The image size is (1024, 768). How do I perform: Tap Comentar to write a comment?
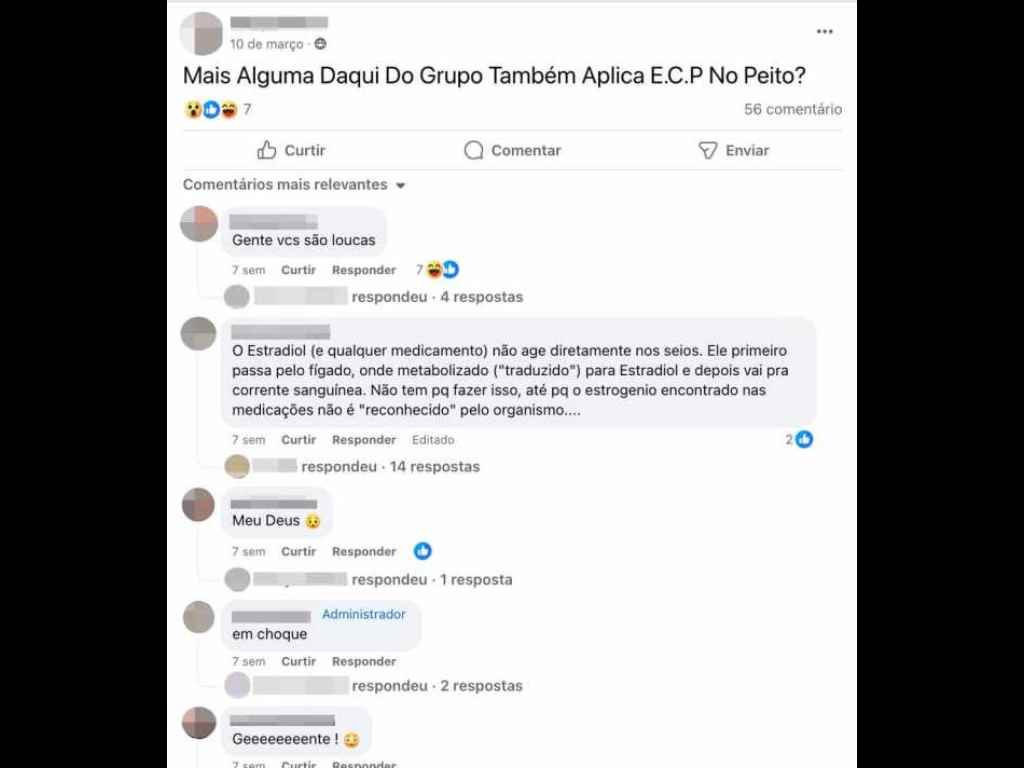tap(512, 150)
